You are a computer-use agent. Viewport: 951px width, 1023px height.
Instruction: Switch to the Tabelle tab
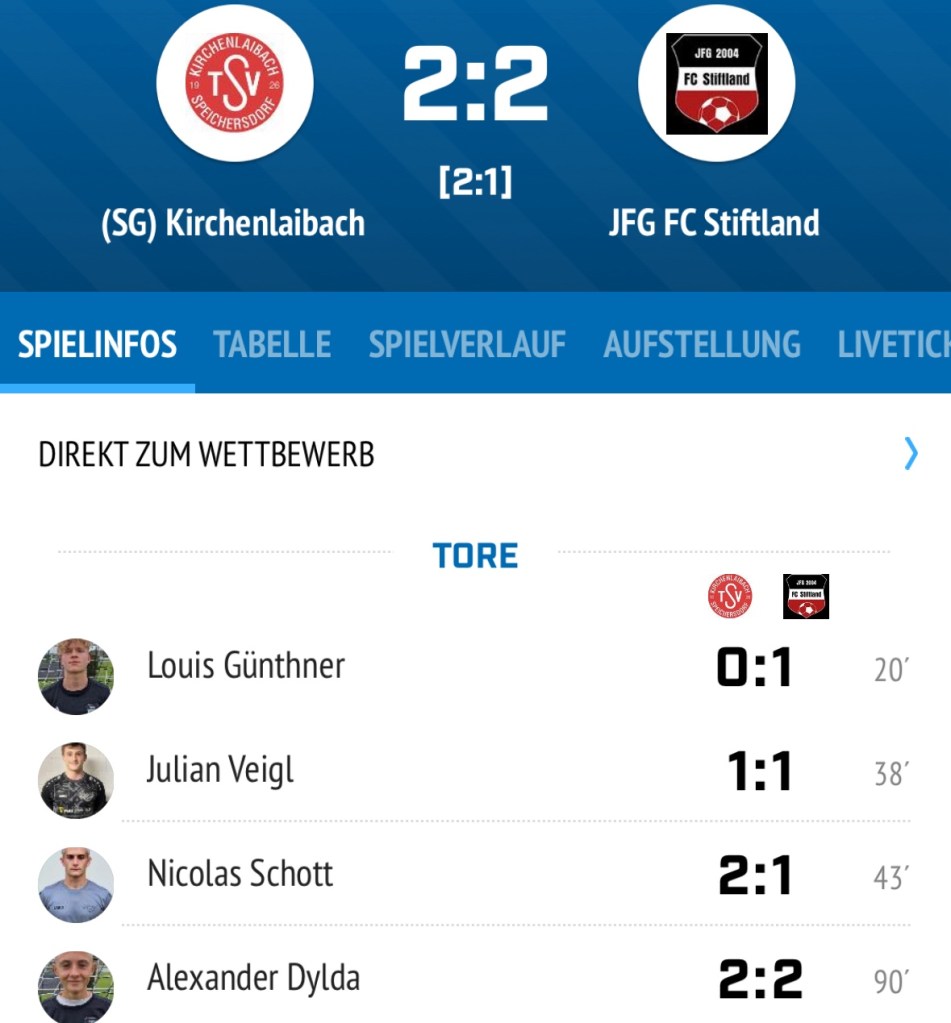click(x=272, y=345)
